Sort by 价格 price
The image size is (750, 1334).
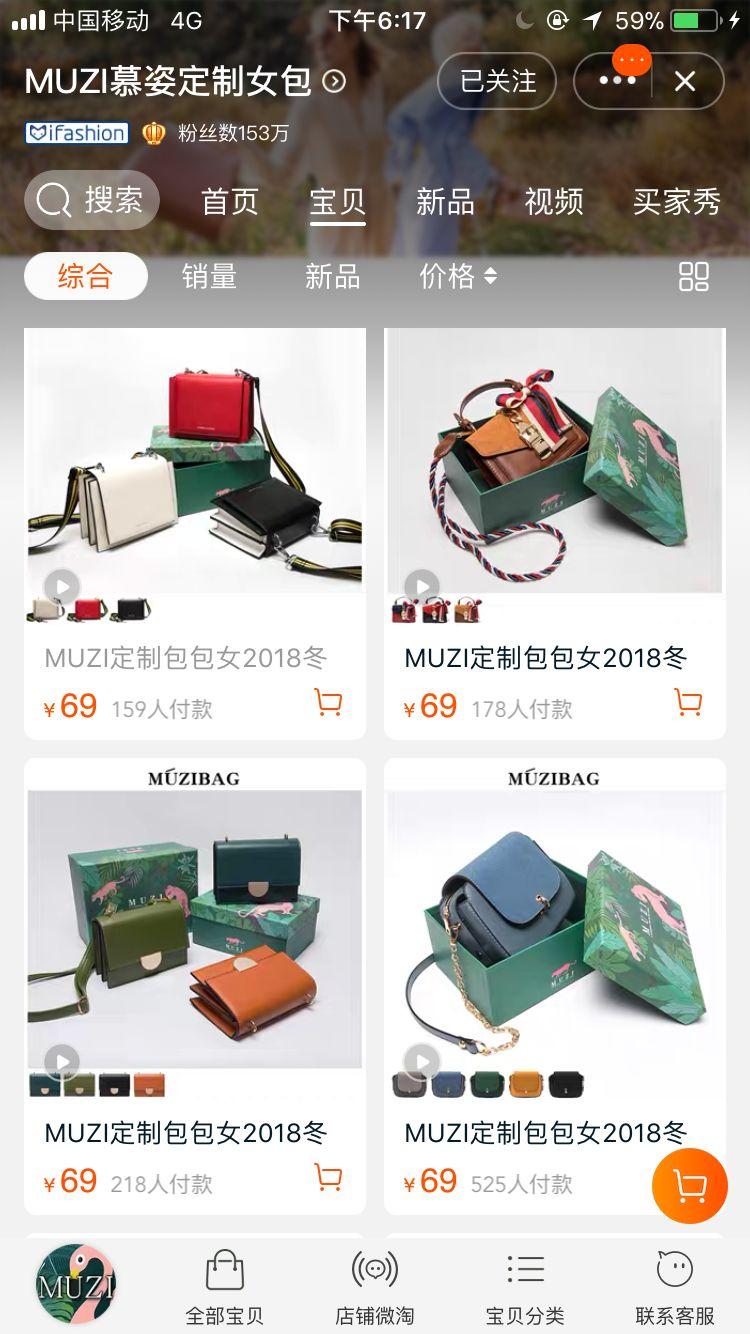457,277
